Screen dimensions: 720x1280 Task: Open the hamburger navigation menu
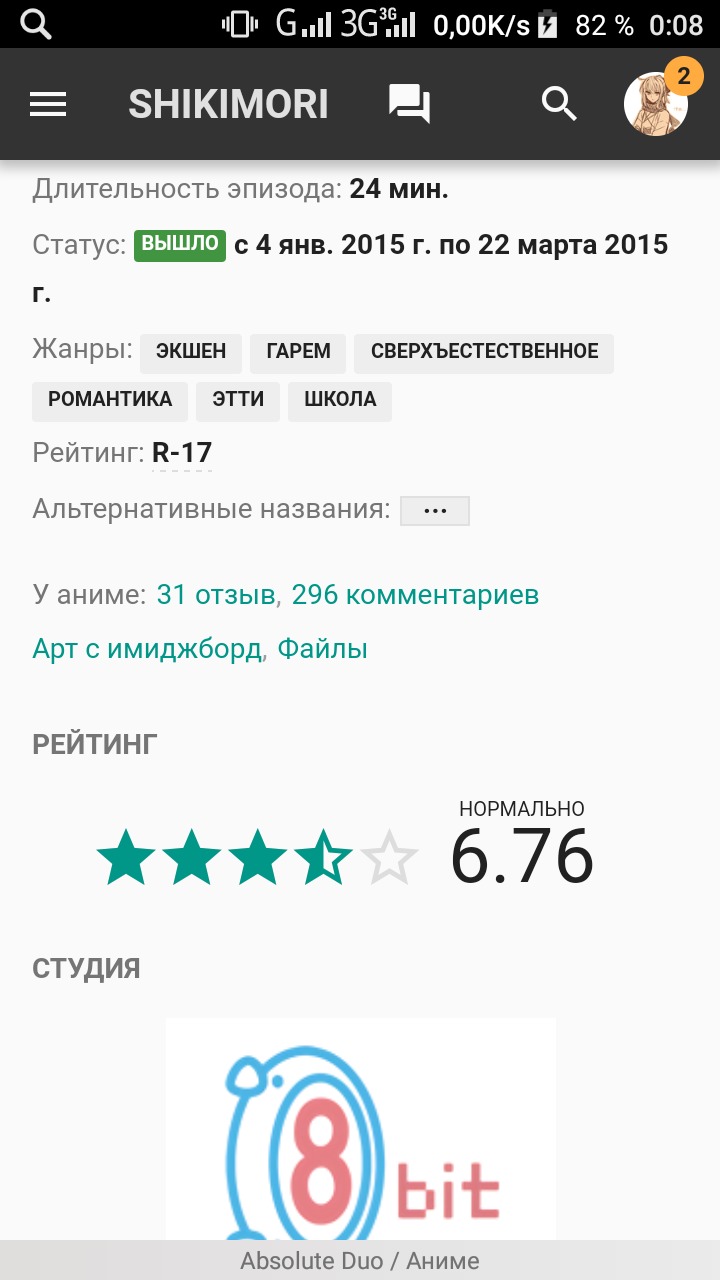(48, 104)
